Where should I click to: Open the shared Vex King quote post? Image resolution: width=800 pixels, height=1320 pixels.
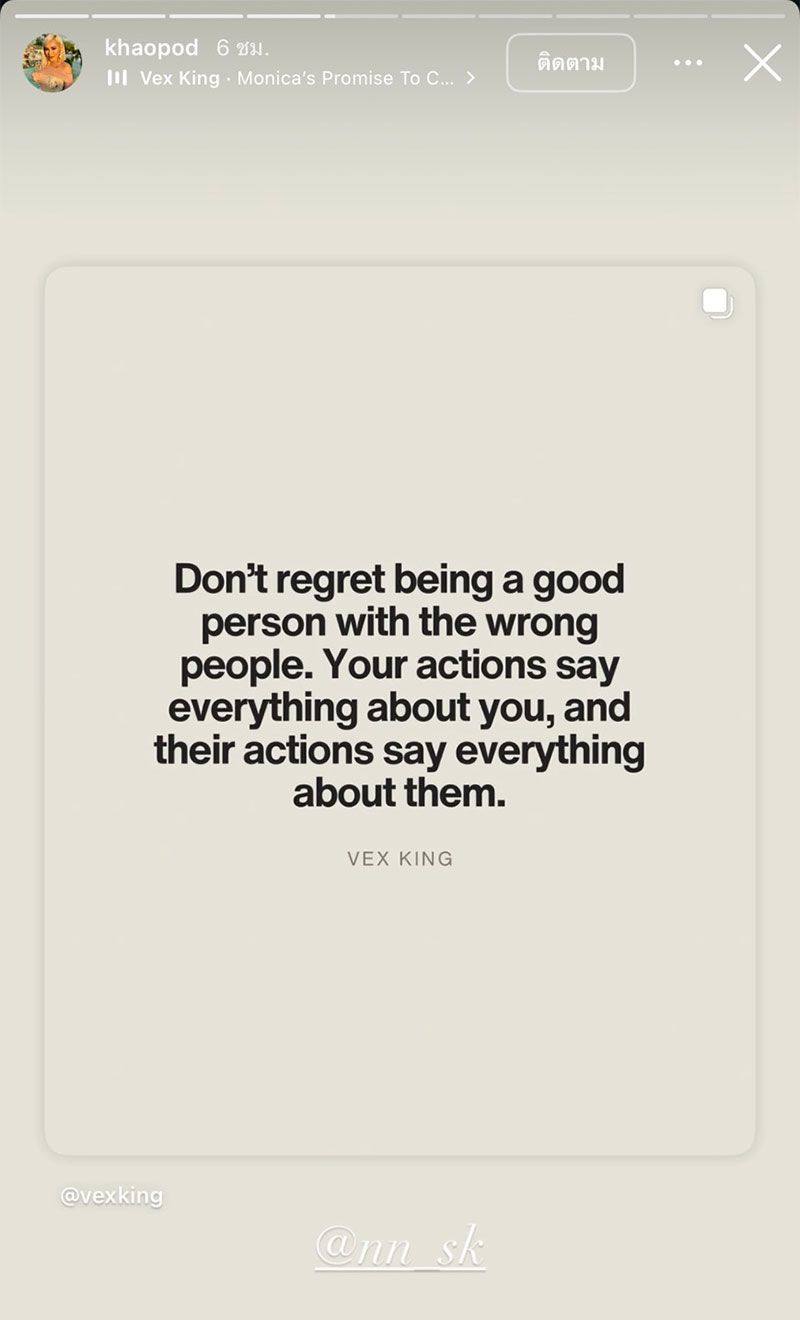click(x=400, y=710)
